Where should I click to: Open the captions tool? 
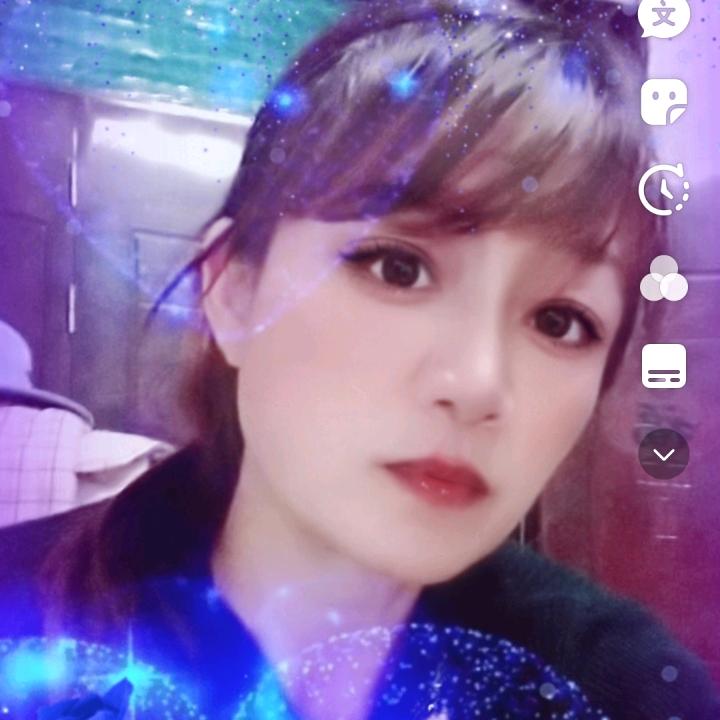tap(664, 367)
